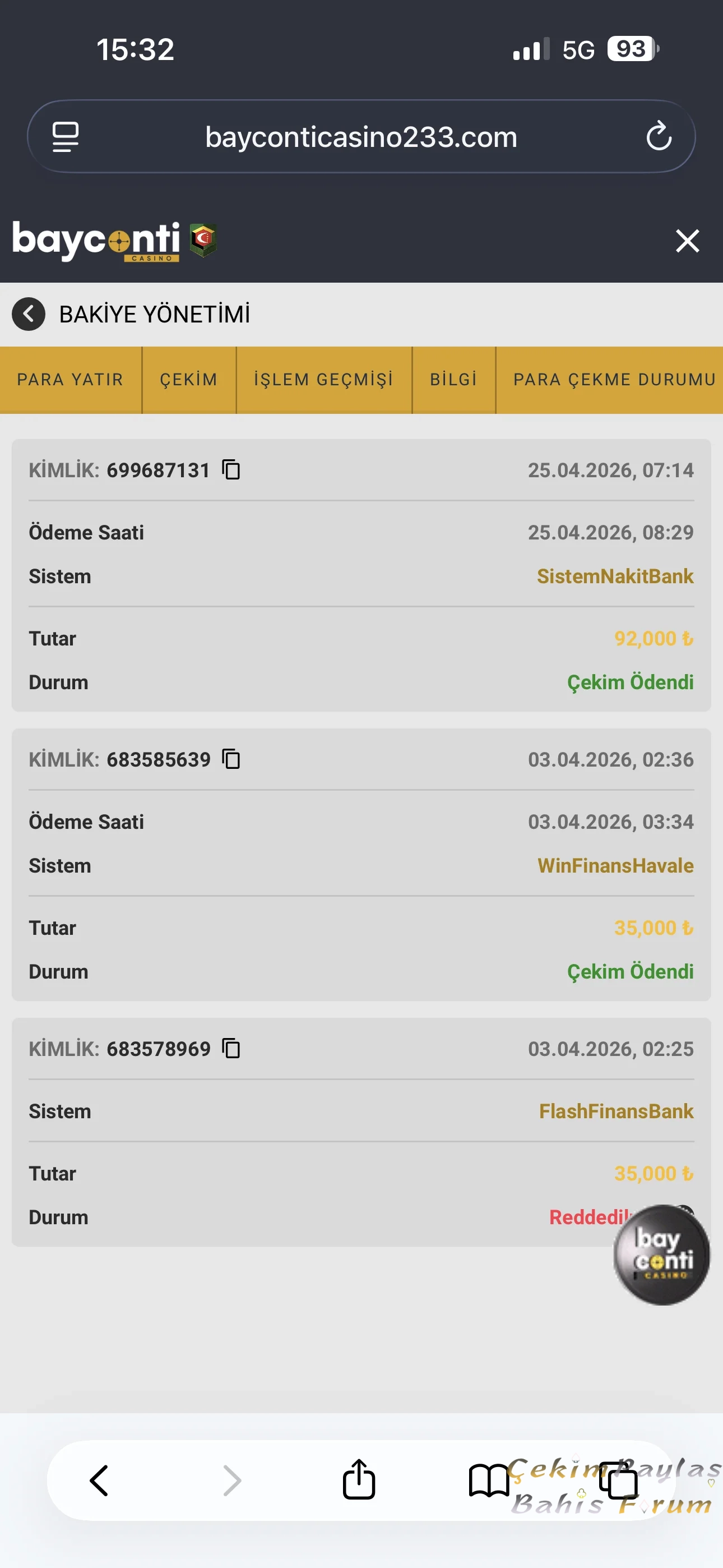723x1568 pixels.
Task: Go back in the browser toolbar
Action: (99, 1481)
